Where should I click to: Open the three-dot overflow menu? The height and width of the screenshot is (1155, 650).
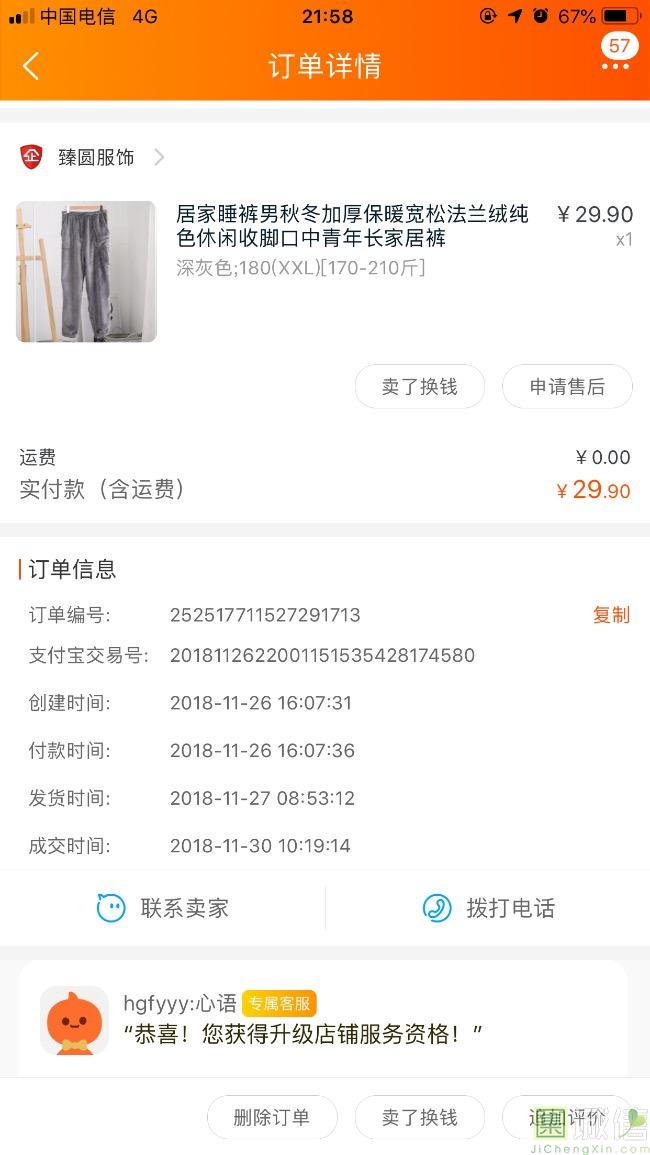click(x=615, y=66)
